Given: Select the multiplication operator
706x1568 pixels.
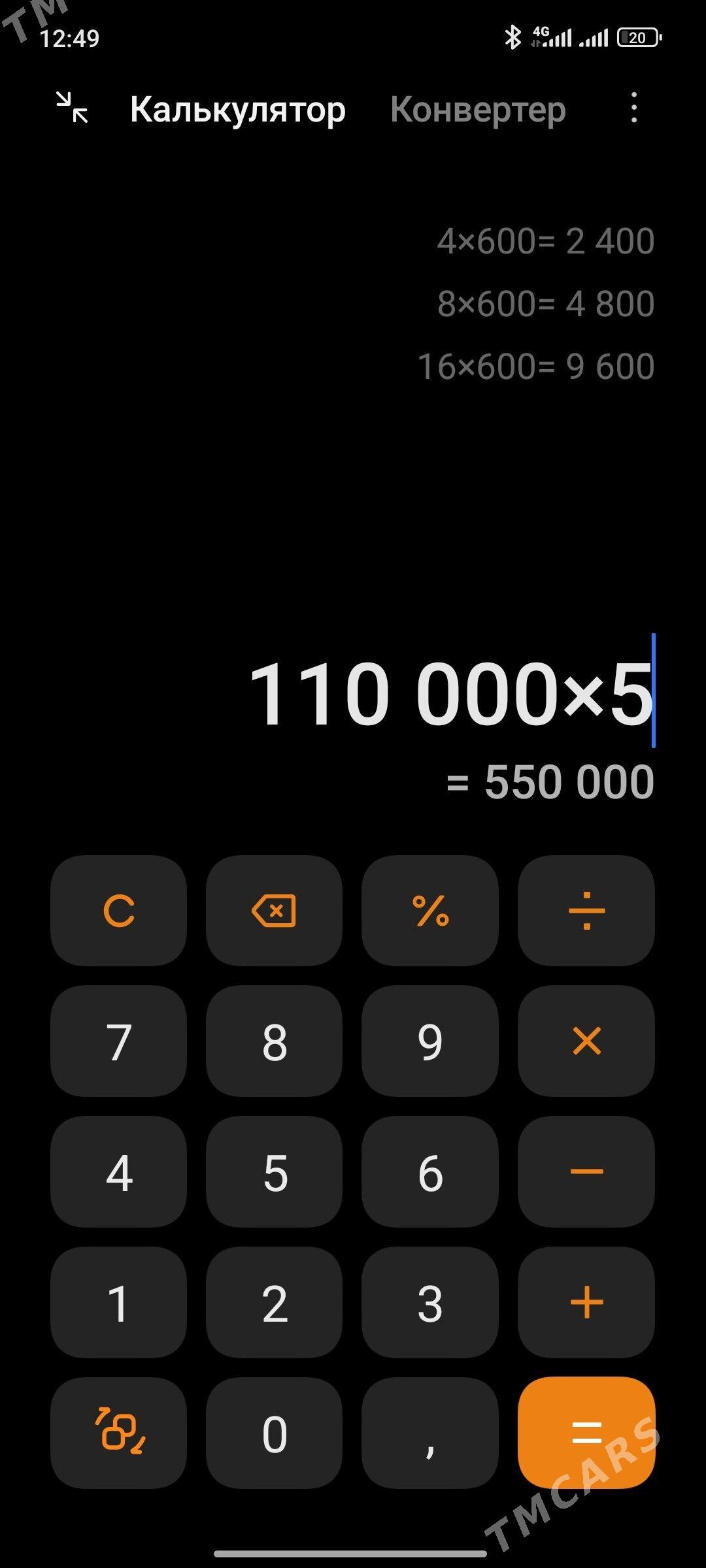Looking at the screenshot, I should [586, 1041].
